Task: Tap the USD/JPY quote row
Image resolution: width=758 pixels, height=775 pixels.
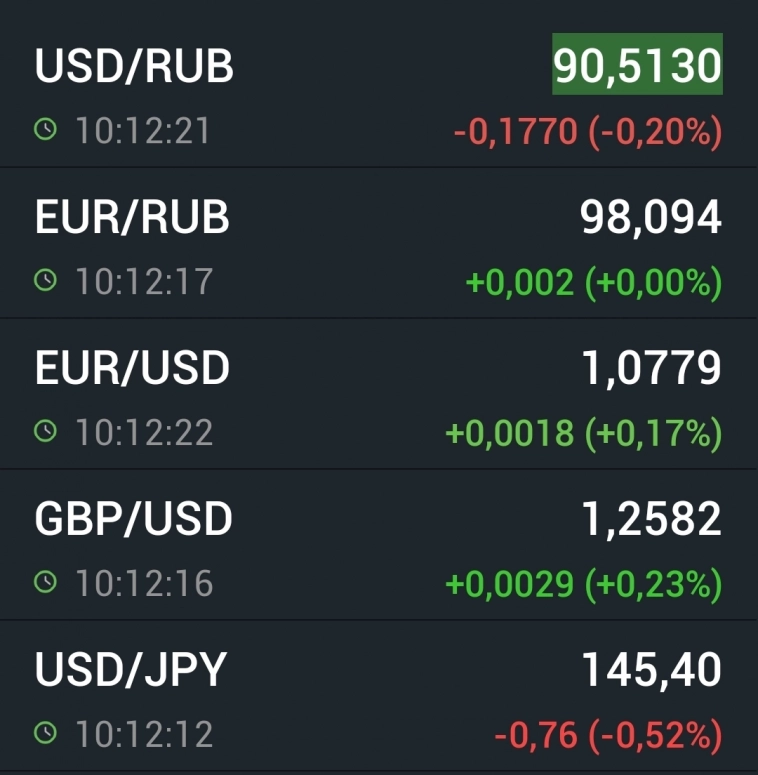Action: 131,670
